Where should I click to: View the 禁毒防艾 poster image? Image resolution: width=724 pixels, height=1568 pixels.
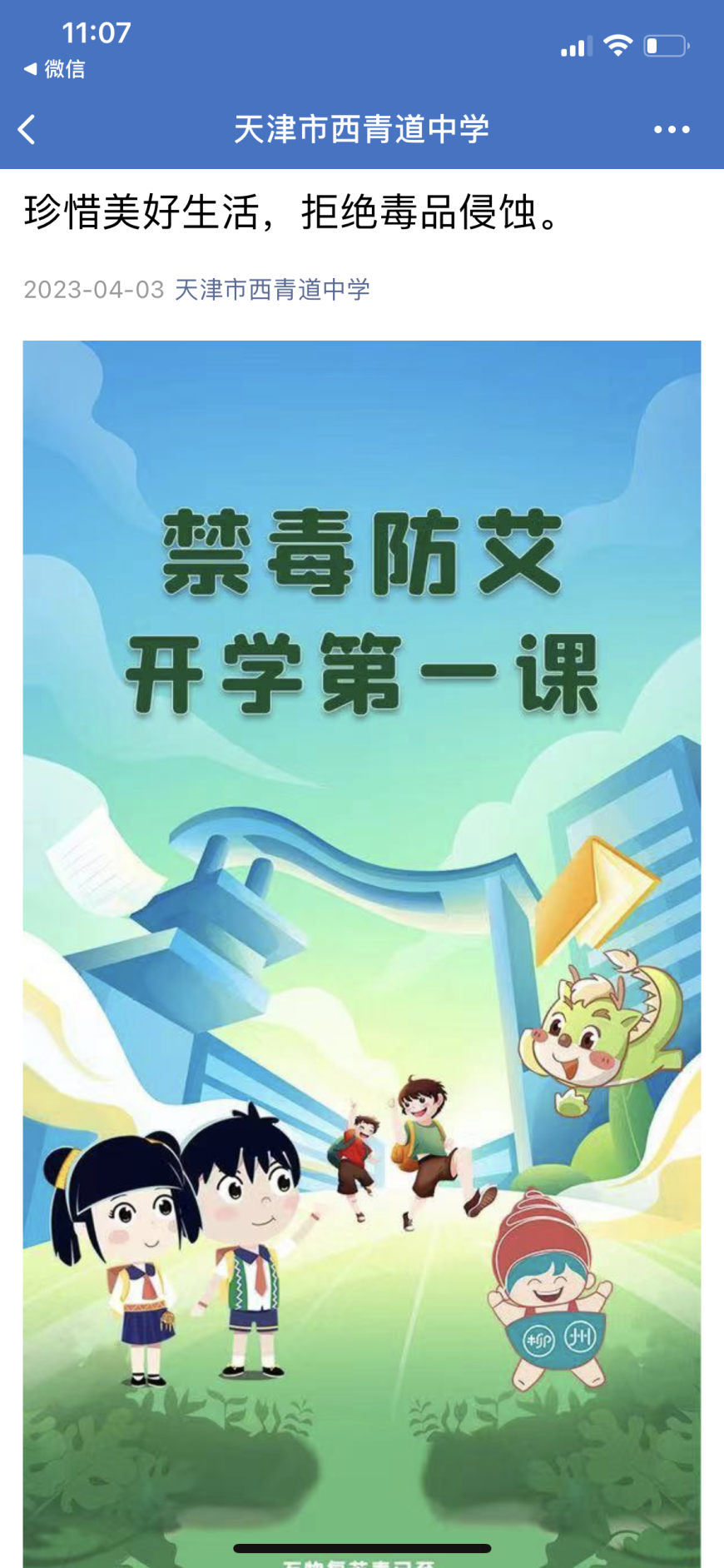[x=362, y=916]
